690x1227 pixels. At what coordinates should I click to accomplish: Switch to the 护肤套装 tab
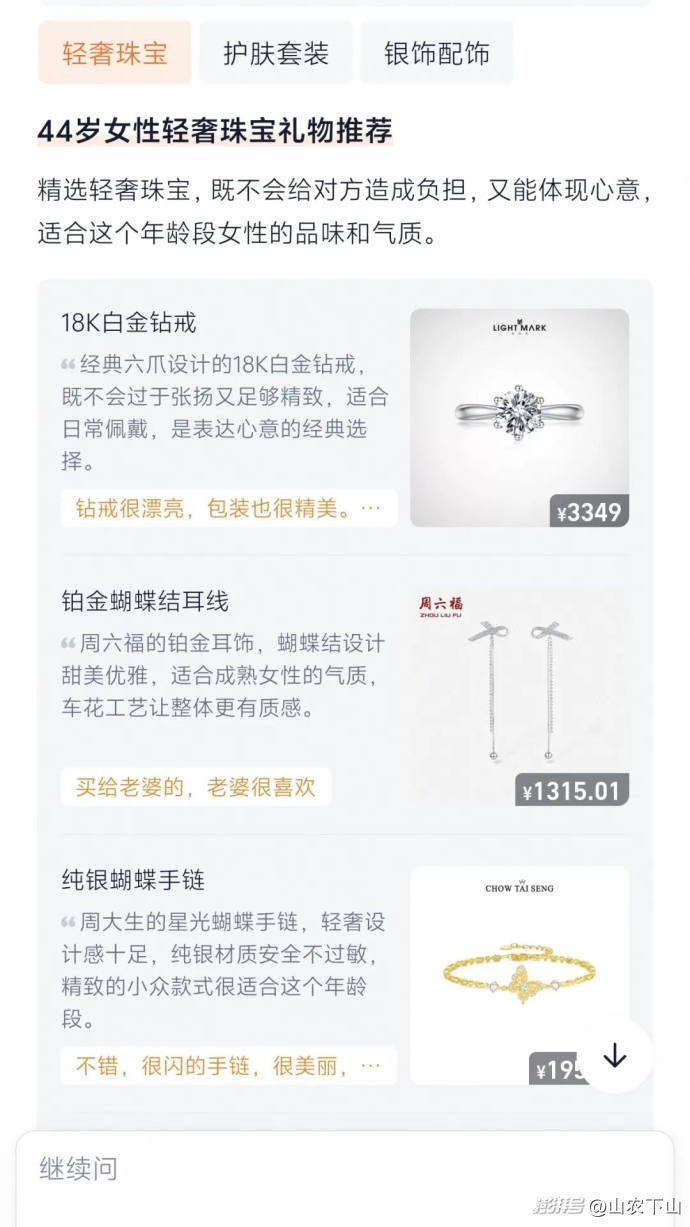click(x=275, y=53)
